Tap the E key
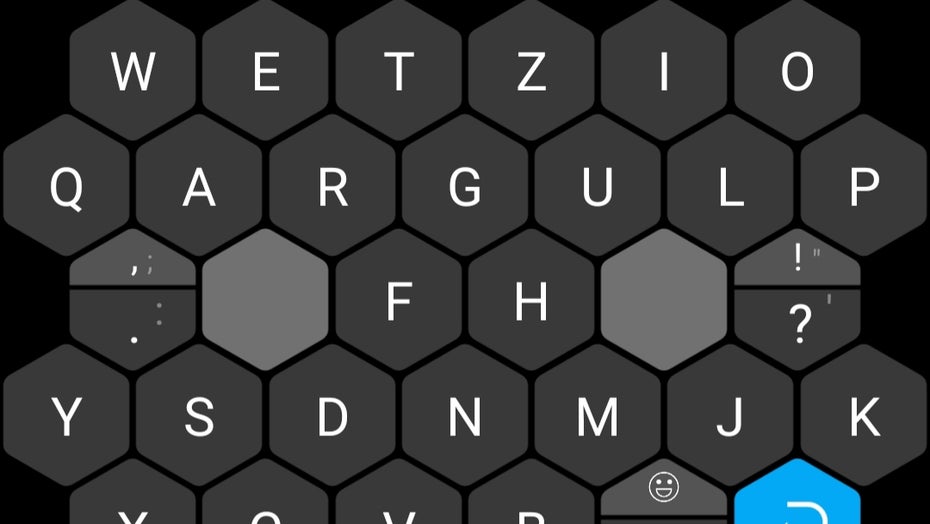Image resolution: width=930 pixels, height=524 pixels. pyautogui.click(x=265, y=72)
